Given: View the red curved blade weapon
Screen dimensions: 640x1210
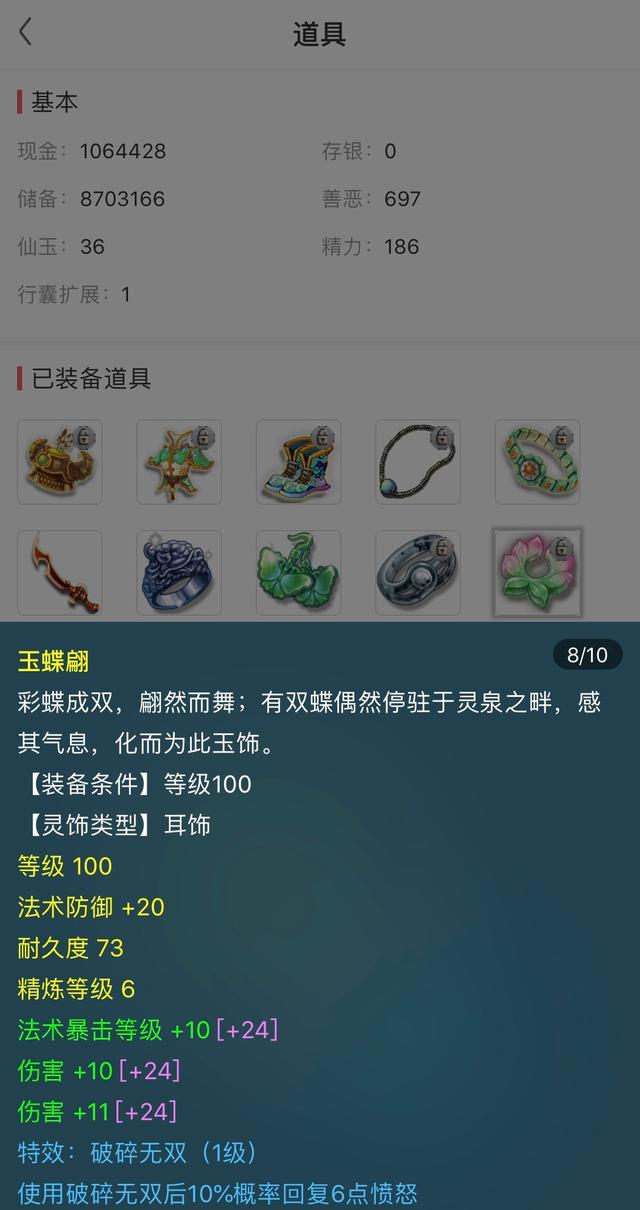Looking at the screenshot, I should click(x=59, y=572).
